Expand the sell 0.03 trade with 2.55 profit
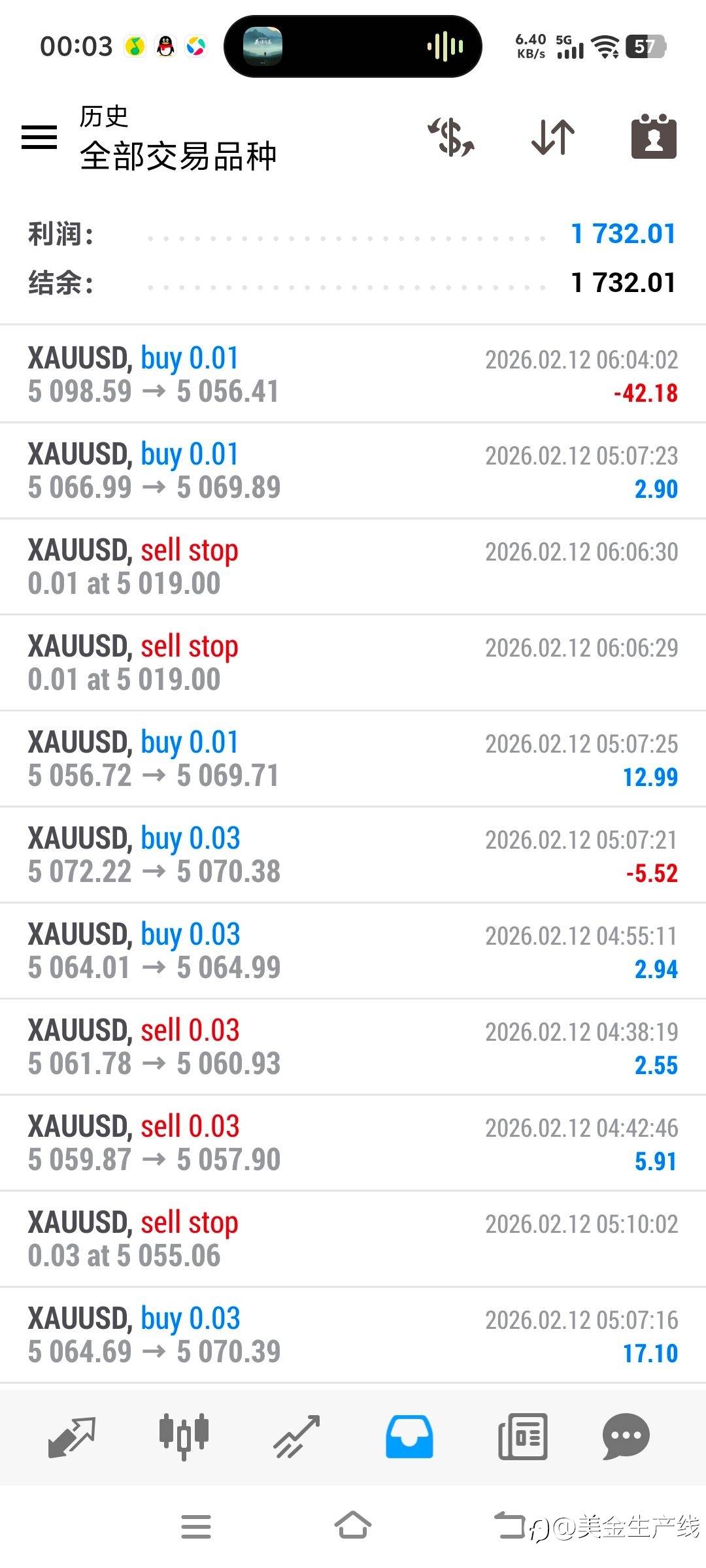The width and height of the screenshot is (706, 1568). point(353,1047)
